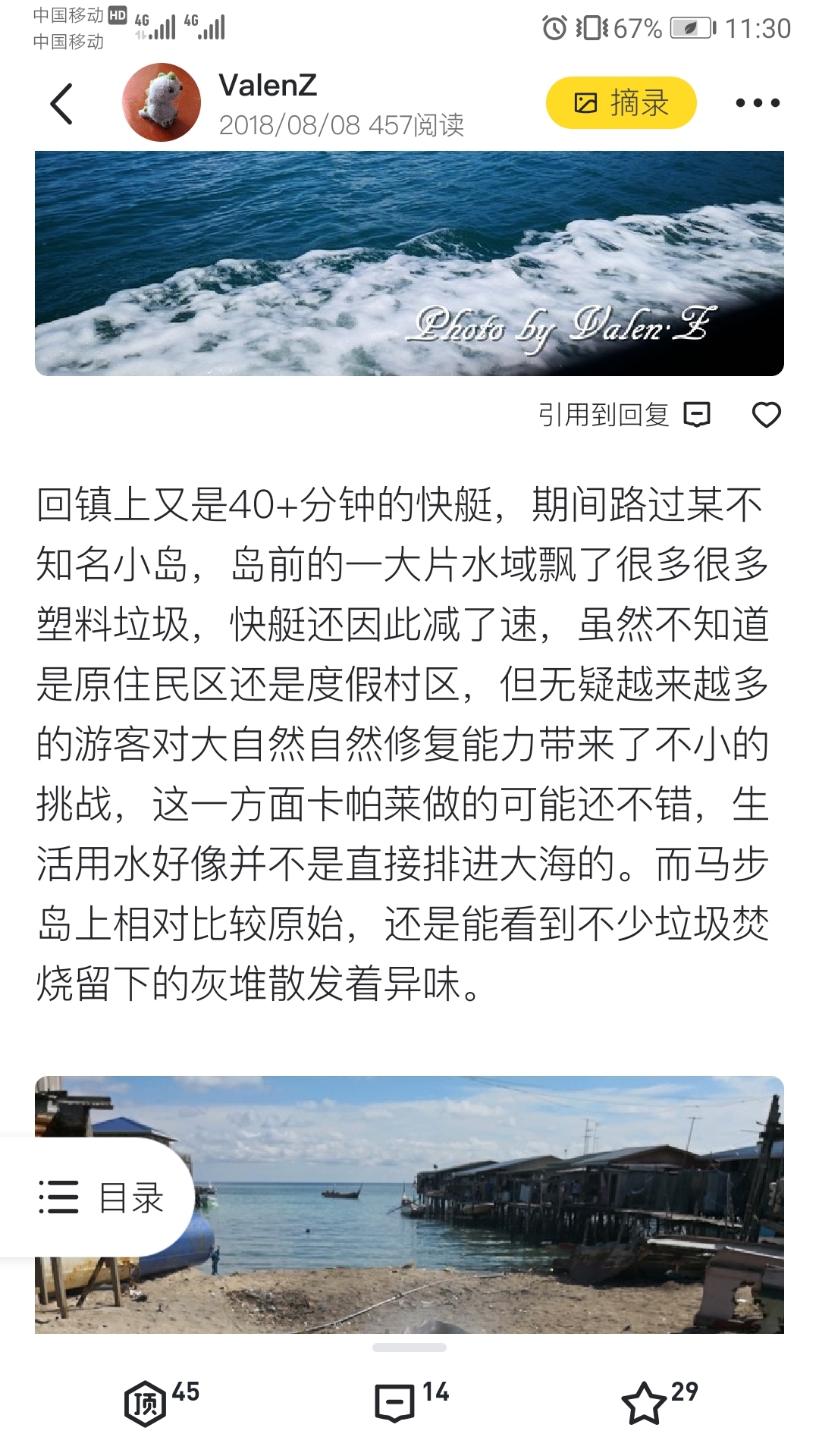Tap the yellow 摘录 excerpt button
The height and width of the screenshot is (1456, 819).
coord(621,103)
